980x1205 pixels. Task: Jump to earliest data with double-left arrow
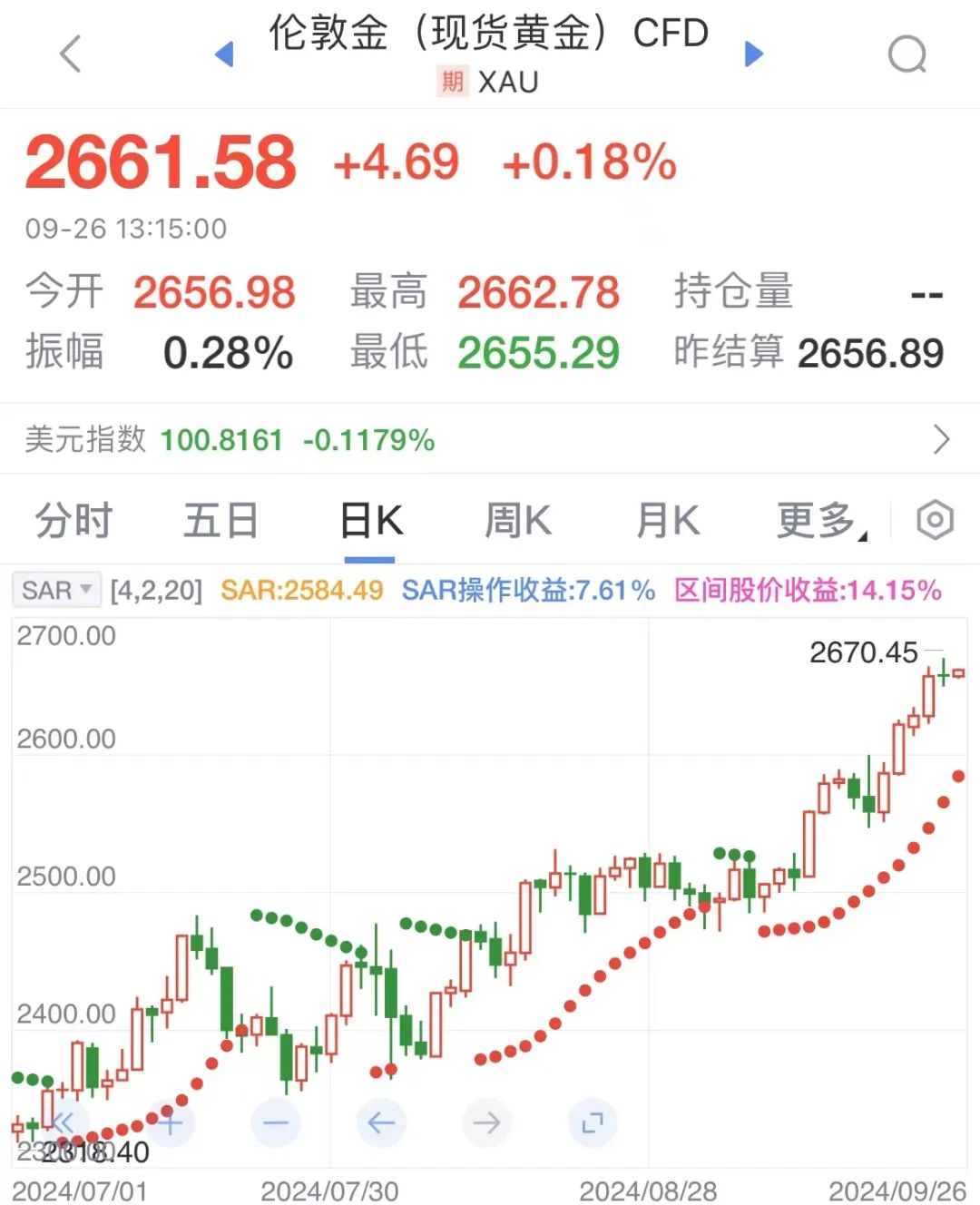[64, 1123]
